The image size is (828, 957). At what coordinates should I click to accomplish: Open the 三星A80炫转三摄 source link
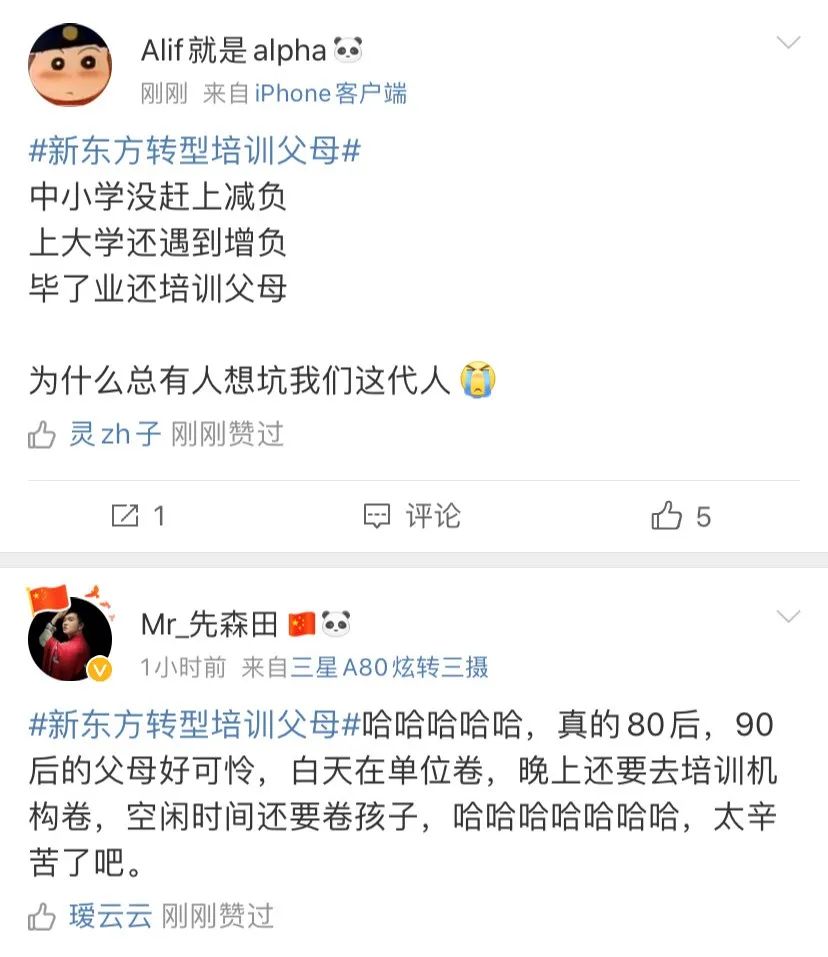tap(389, 668)
